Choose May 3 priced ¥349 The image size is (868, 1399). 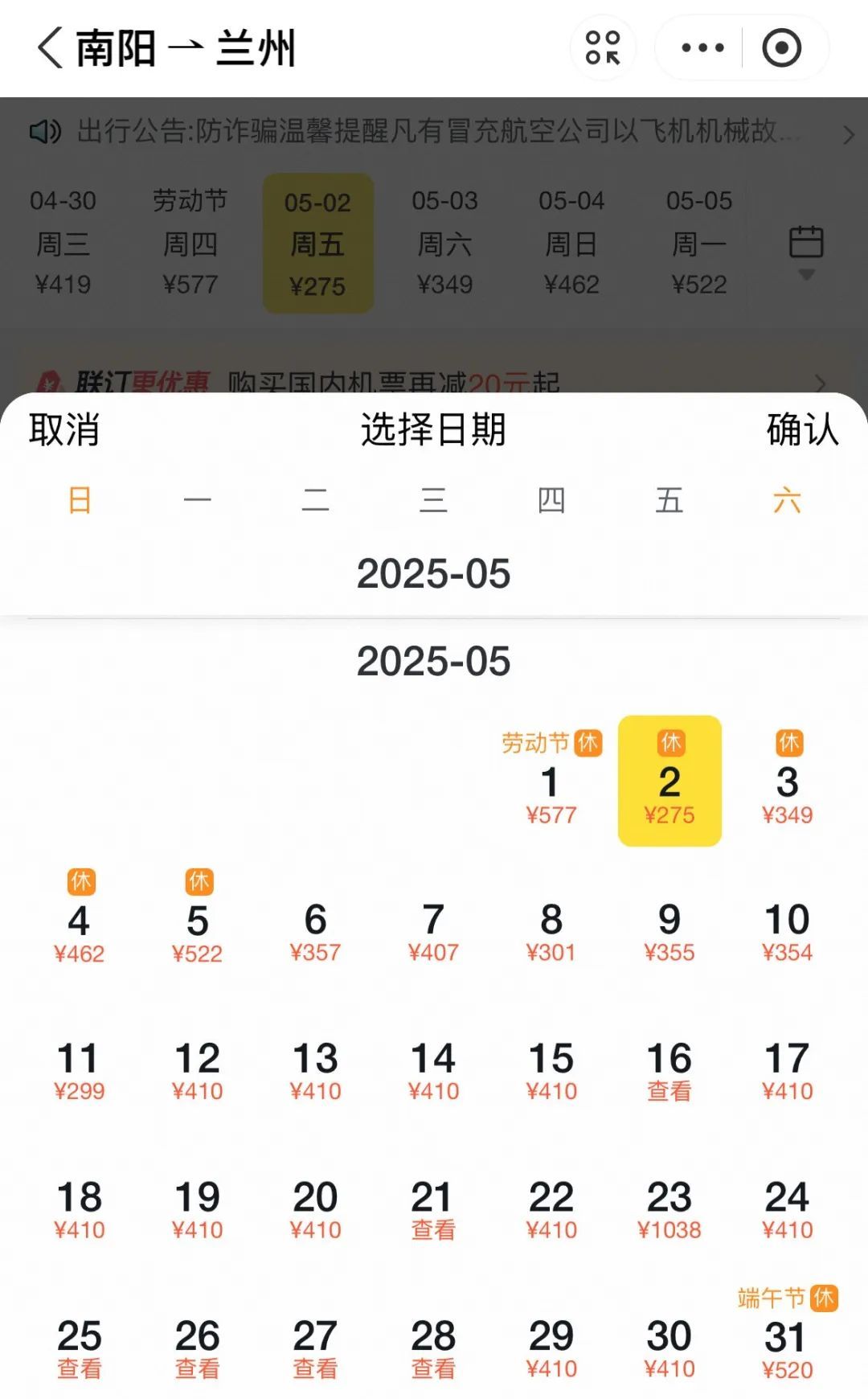pyautogui.click(x=787, y=792)
